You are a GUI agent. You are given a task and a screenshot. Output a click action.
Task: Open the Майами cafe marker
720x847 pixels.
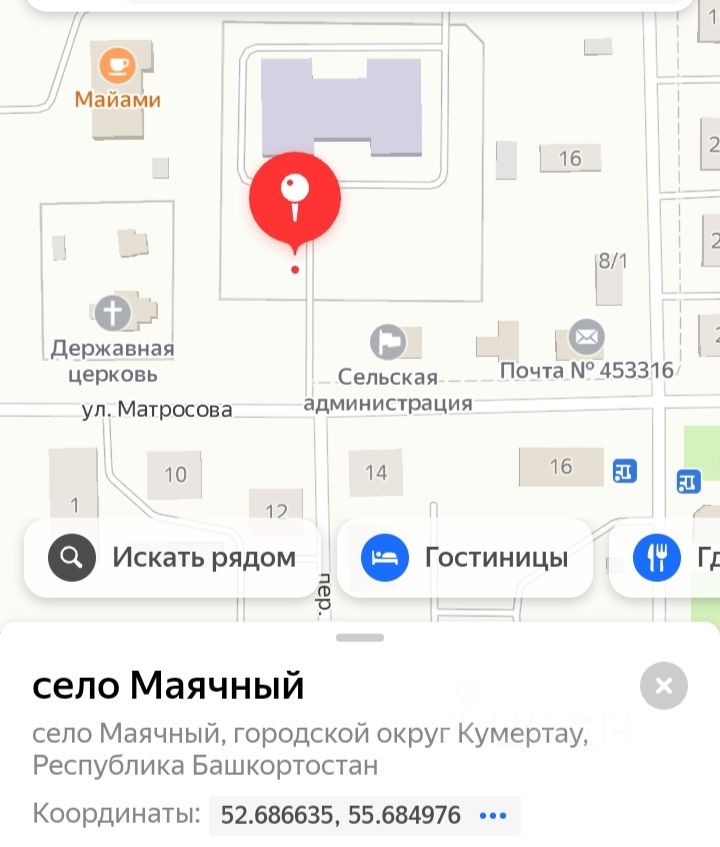[x=118, y=67]
